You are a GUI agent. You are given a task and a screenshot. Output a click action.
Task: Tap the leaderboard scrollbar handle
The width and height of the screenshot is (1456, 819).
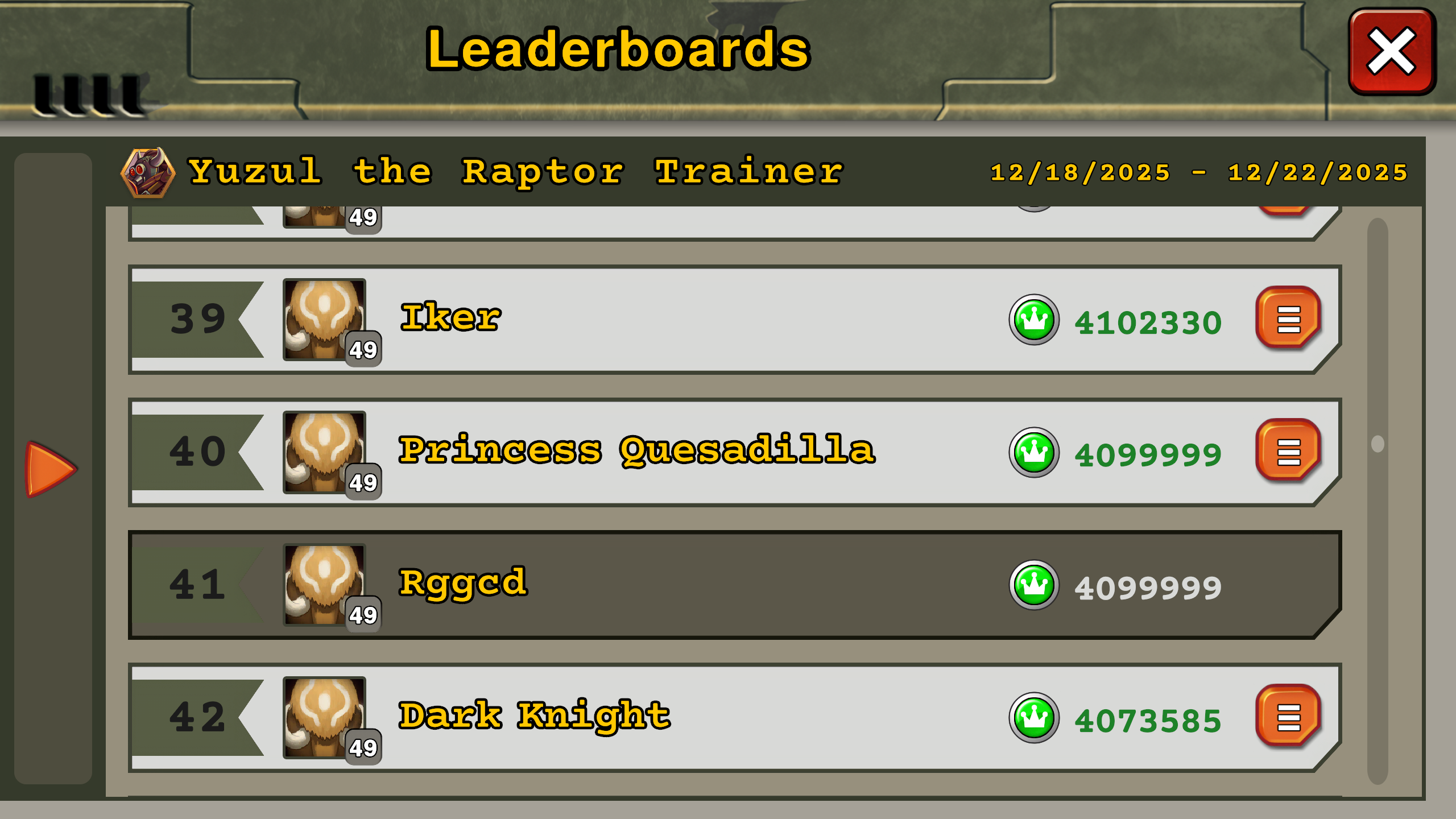(x=1378, y=444)
